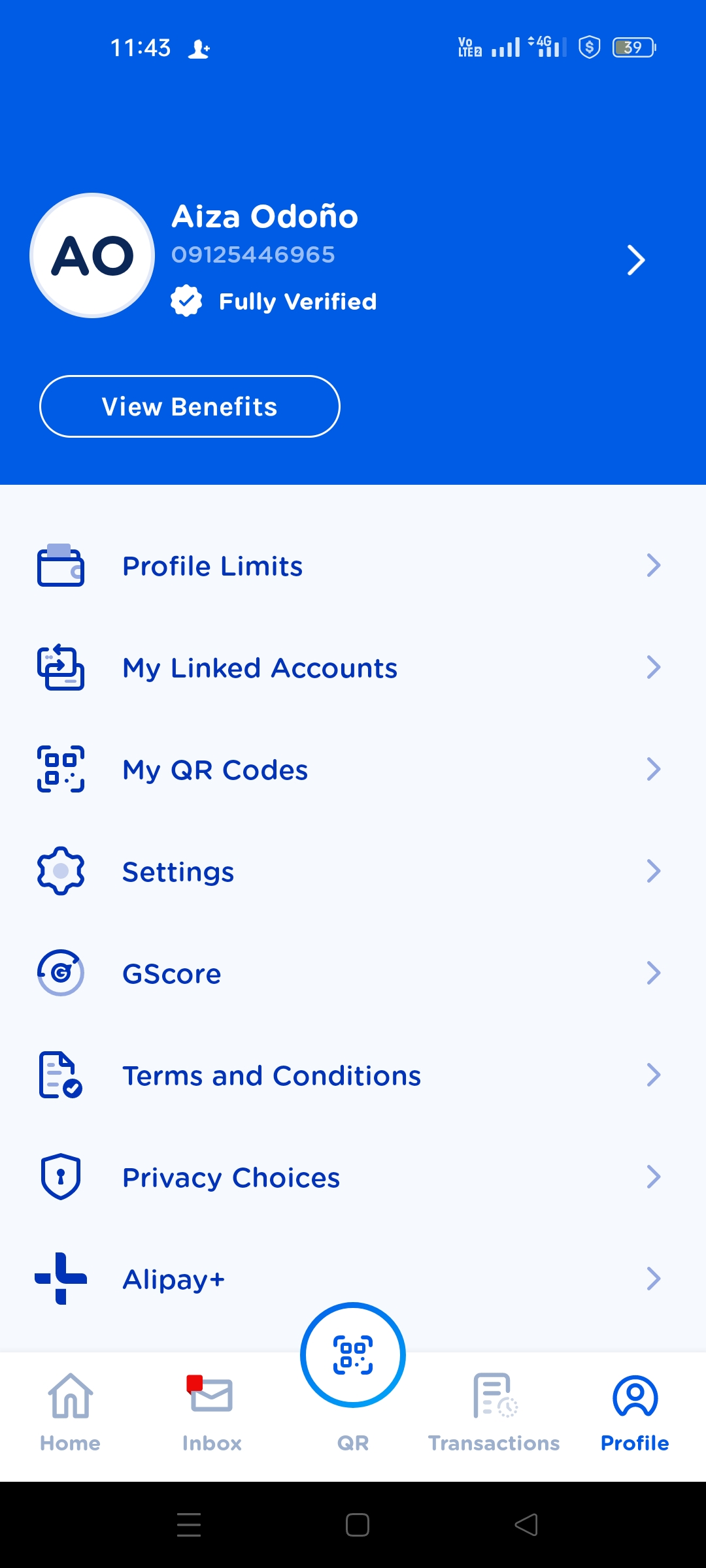Tap the View Benefits button
This screenshot has height=1568, width=706.
coord(190,406)
